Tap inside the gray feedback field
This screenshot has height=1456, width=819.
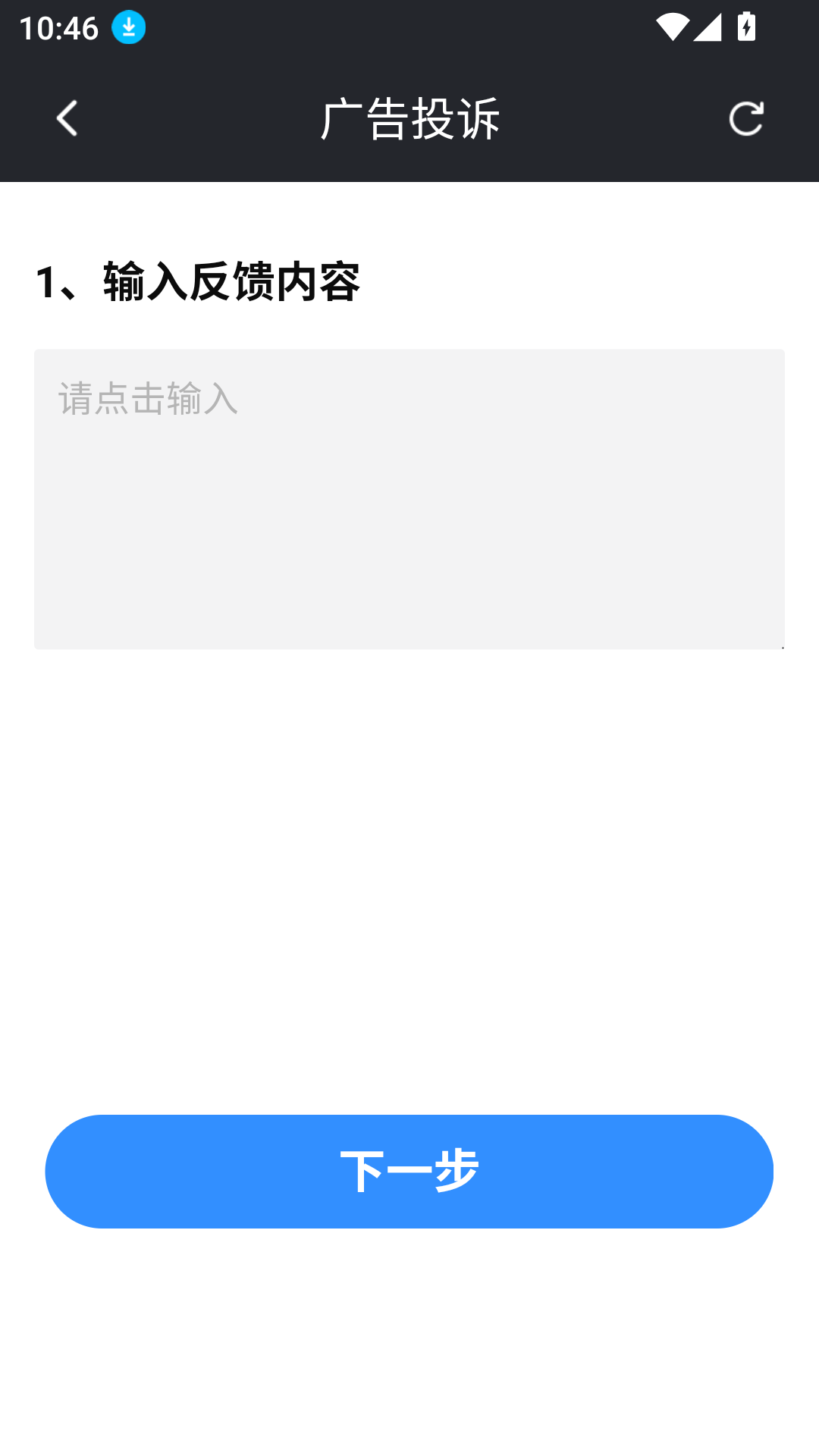409,498
